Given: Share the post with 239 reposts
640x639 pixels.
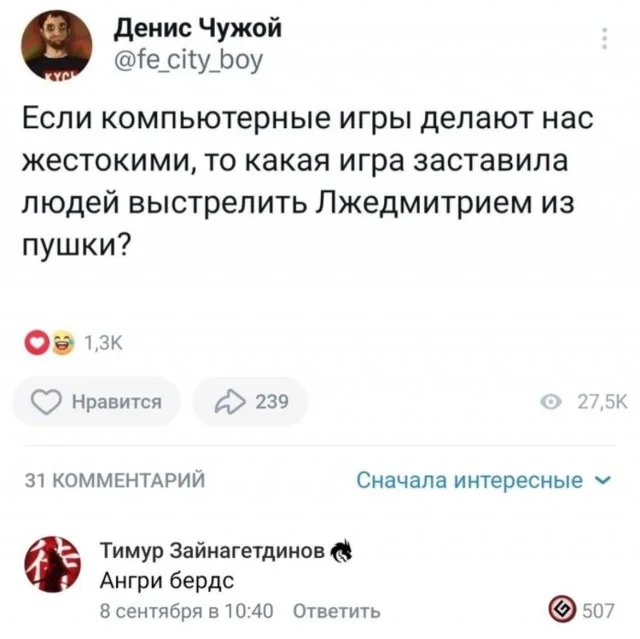Looking at the screenshot, I should [x=250, y=402].
